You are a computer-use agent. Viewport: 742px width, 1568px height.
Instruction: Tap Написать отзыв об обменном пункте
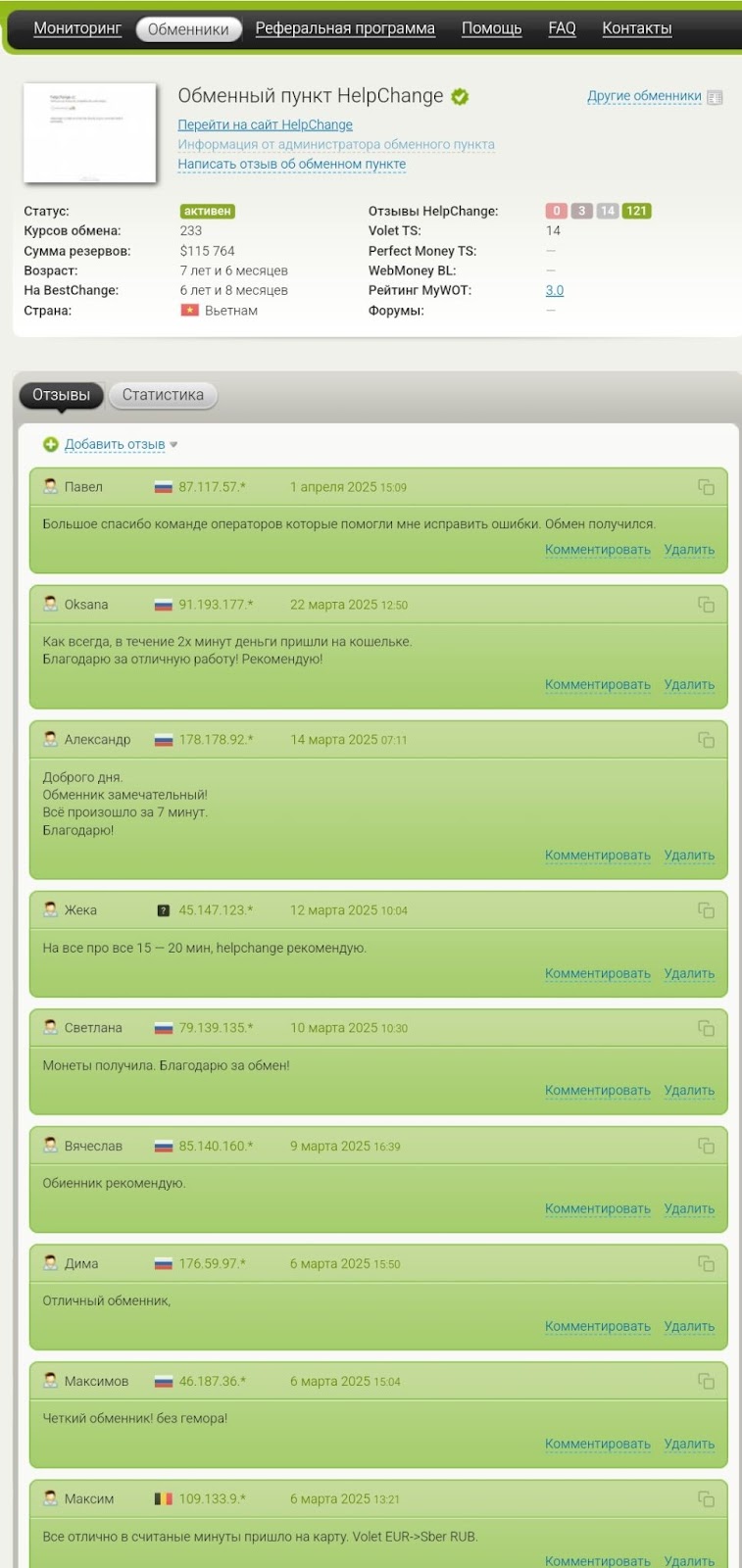tap(291, 164)
